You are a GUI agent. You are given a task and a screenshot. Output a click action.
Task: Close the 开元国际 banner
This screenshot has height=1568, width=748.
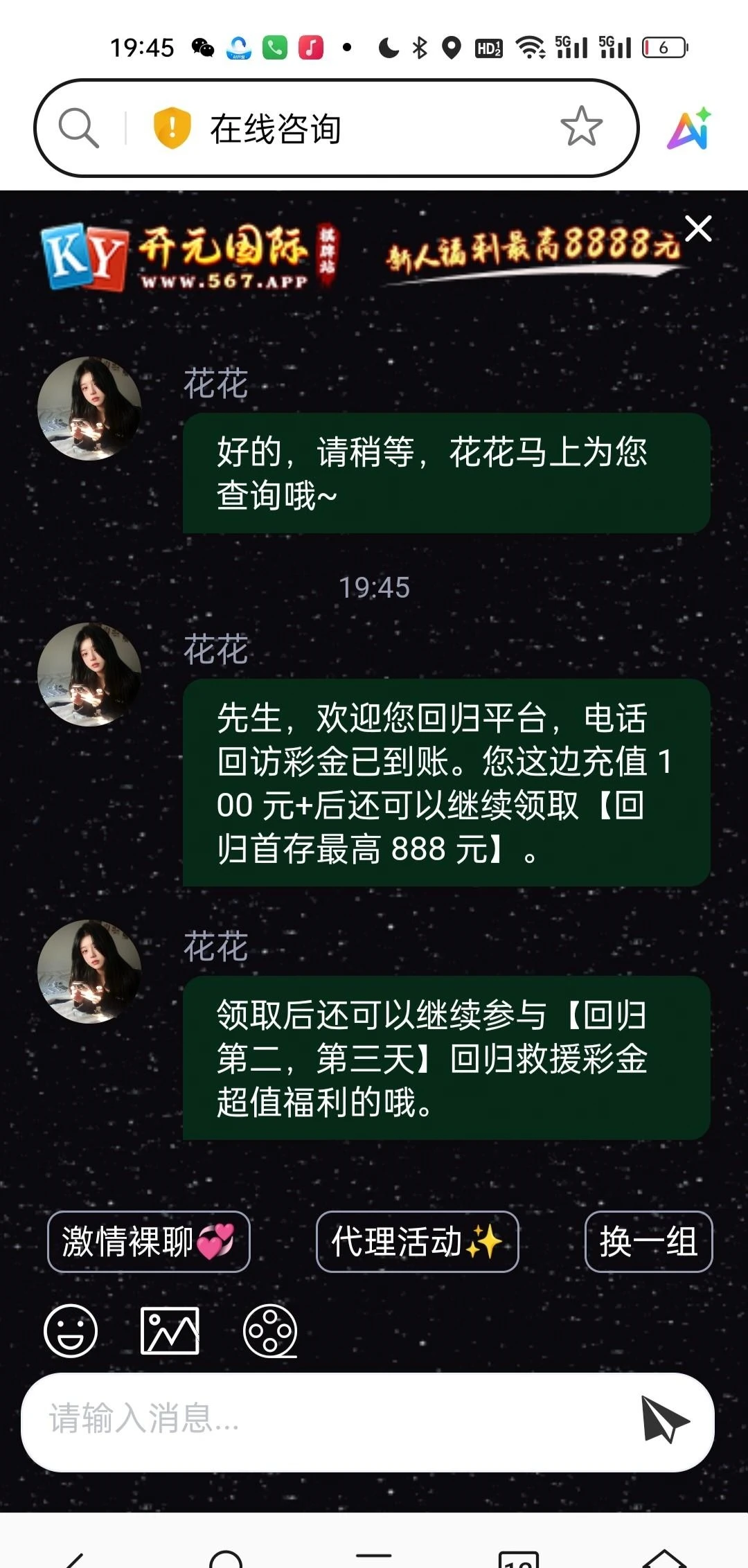tap(697, 229)
